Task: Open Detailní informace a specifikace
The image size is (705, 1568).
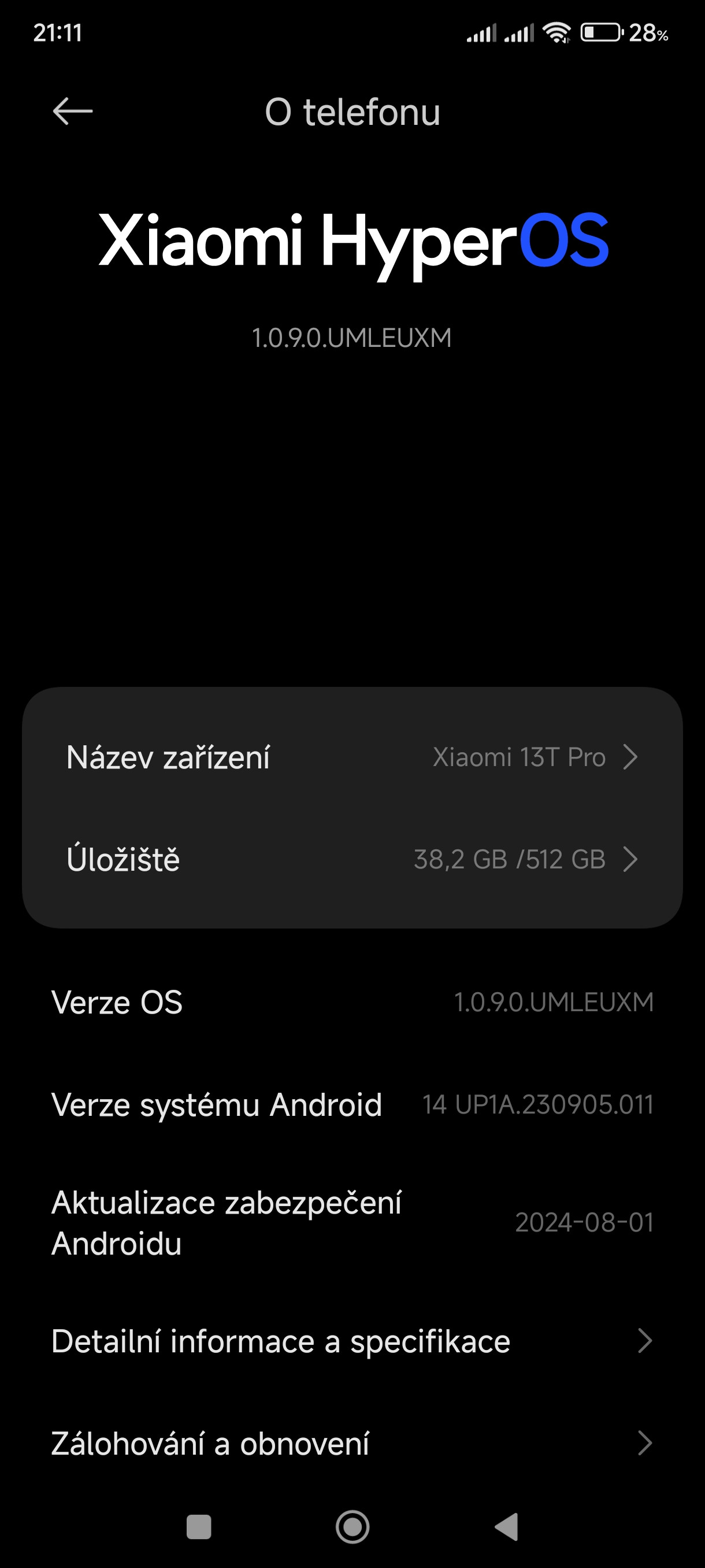Action: pos(352,1341)
